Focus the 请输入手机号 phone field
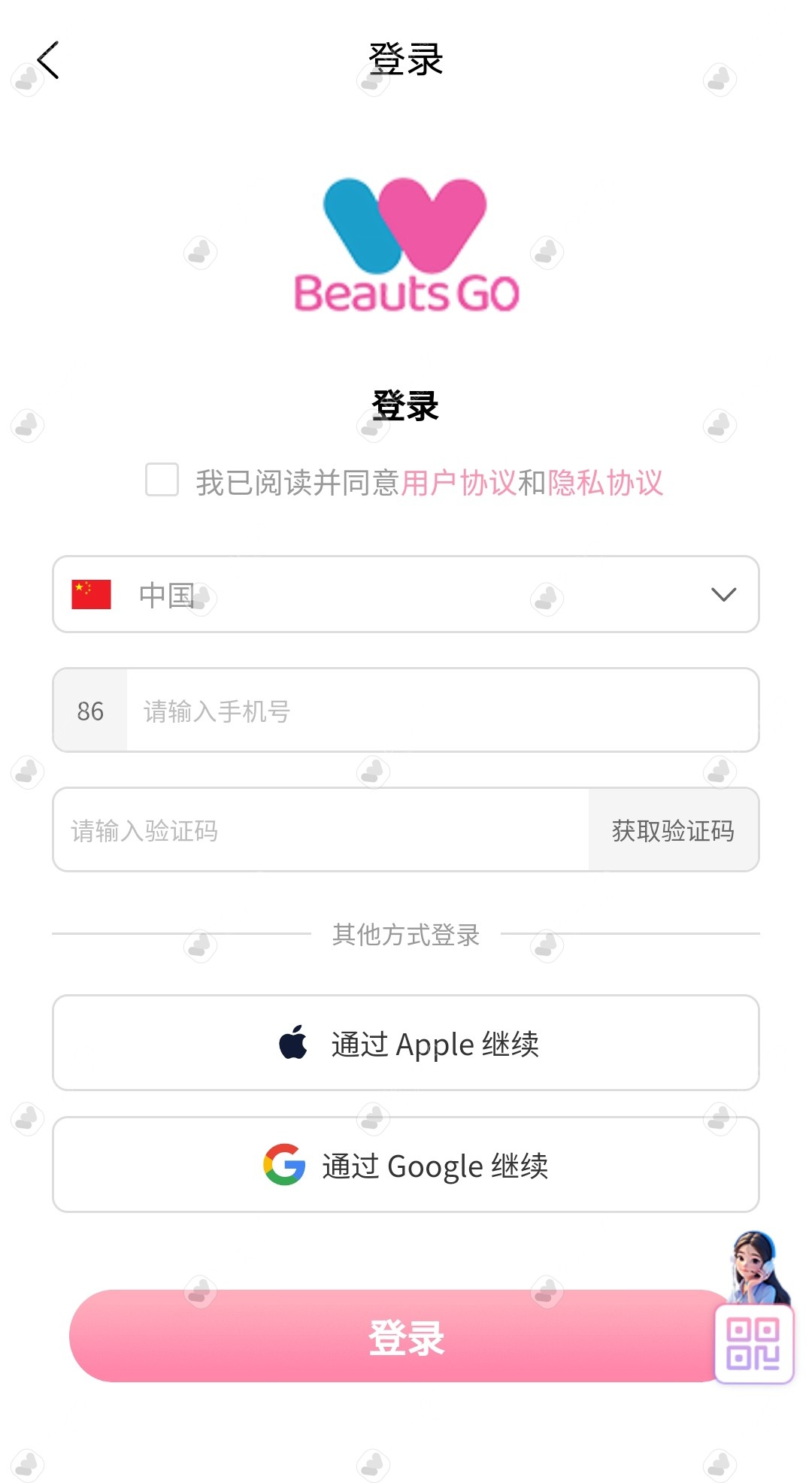Screen dimensions: 812x1483 tap(442, 711)
